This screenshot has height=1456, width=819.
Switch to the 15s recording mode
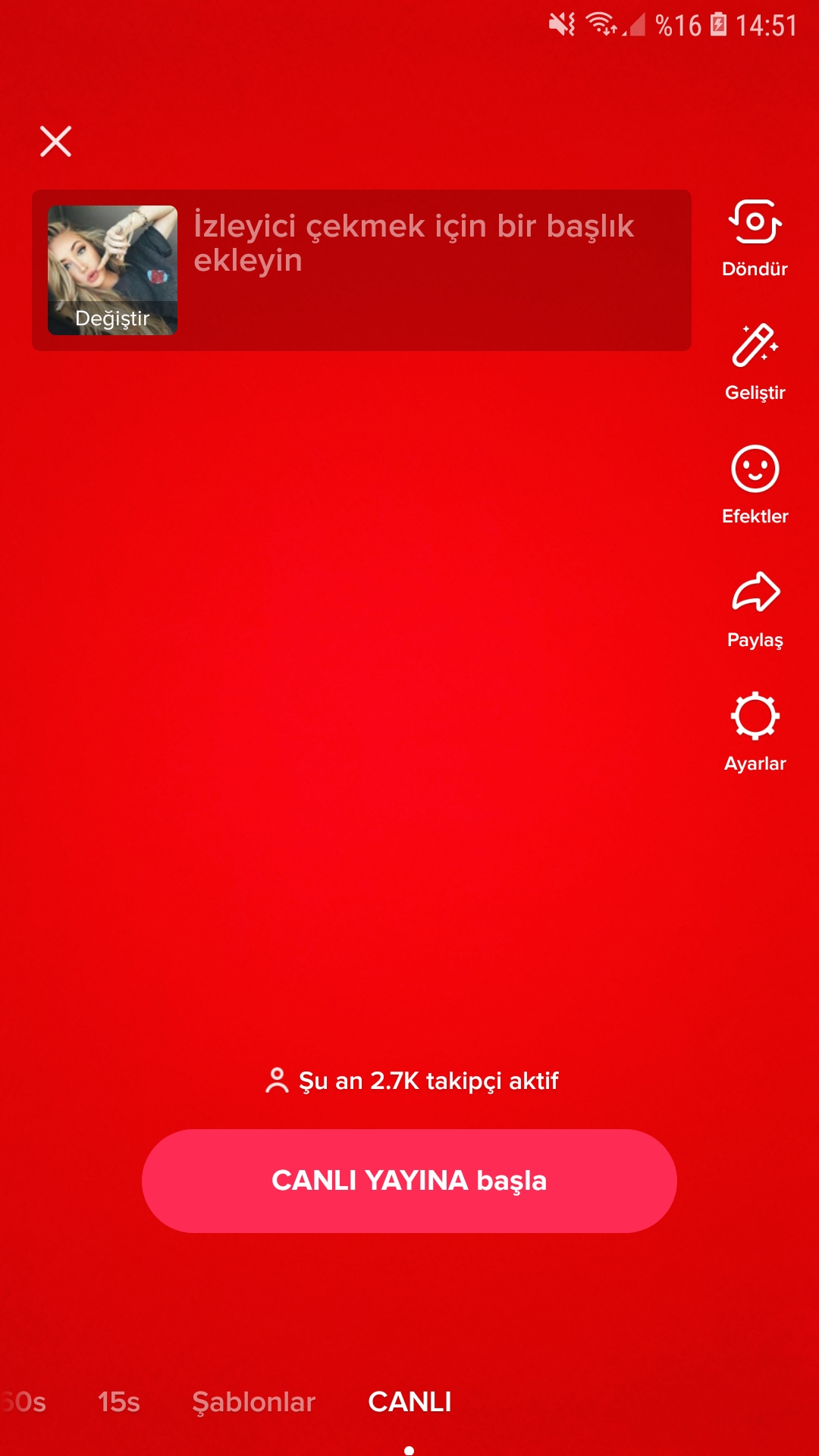(119, 1401)
